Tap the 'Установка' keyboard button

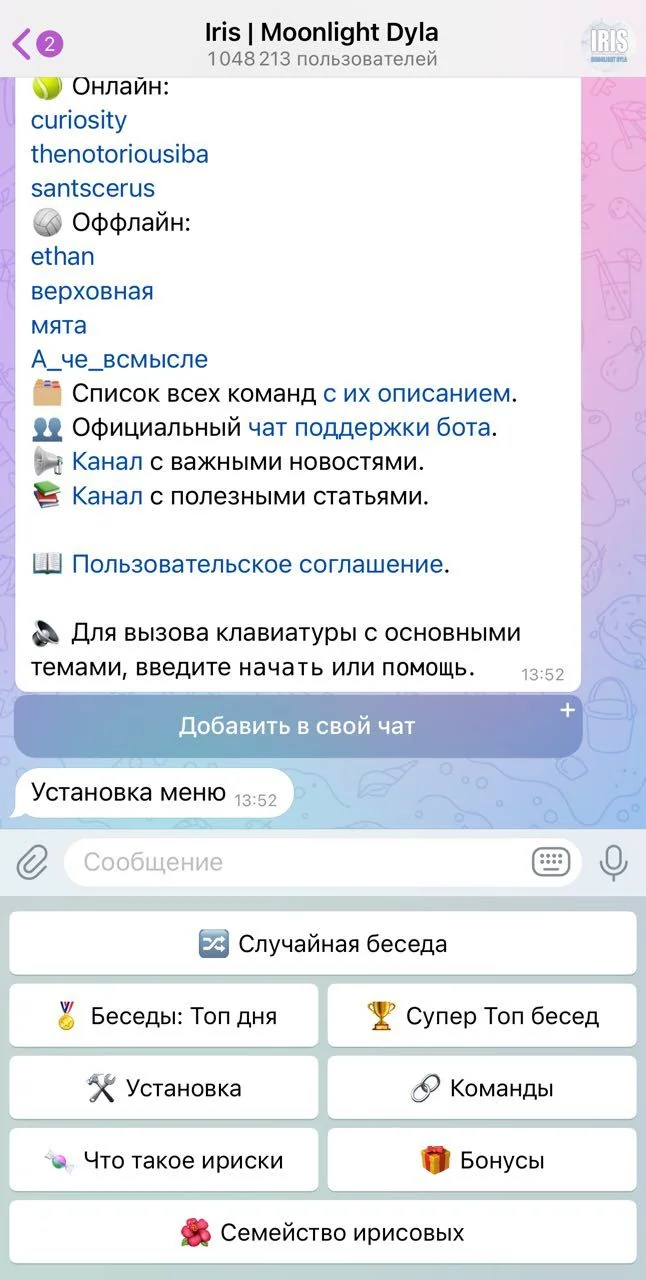pos(164,1088)
